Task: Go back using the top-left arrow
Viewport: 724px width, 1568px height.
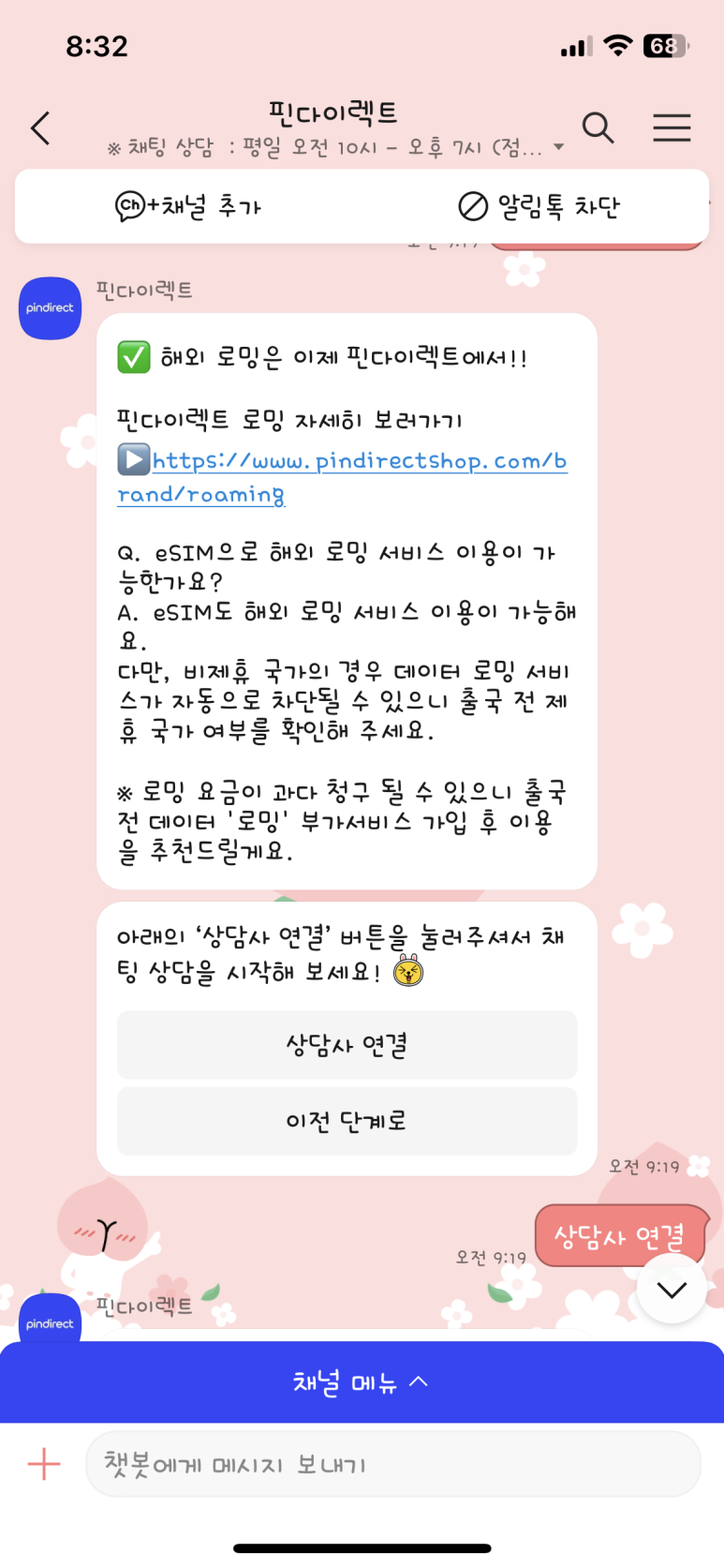Action: pyautogui.click(x=40, y=128)
